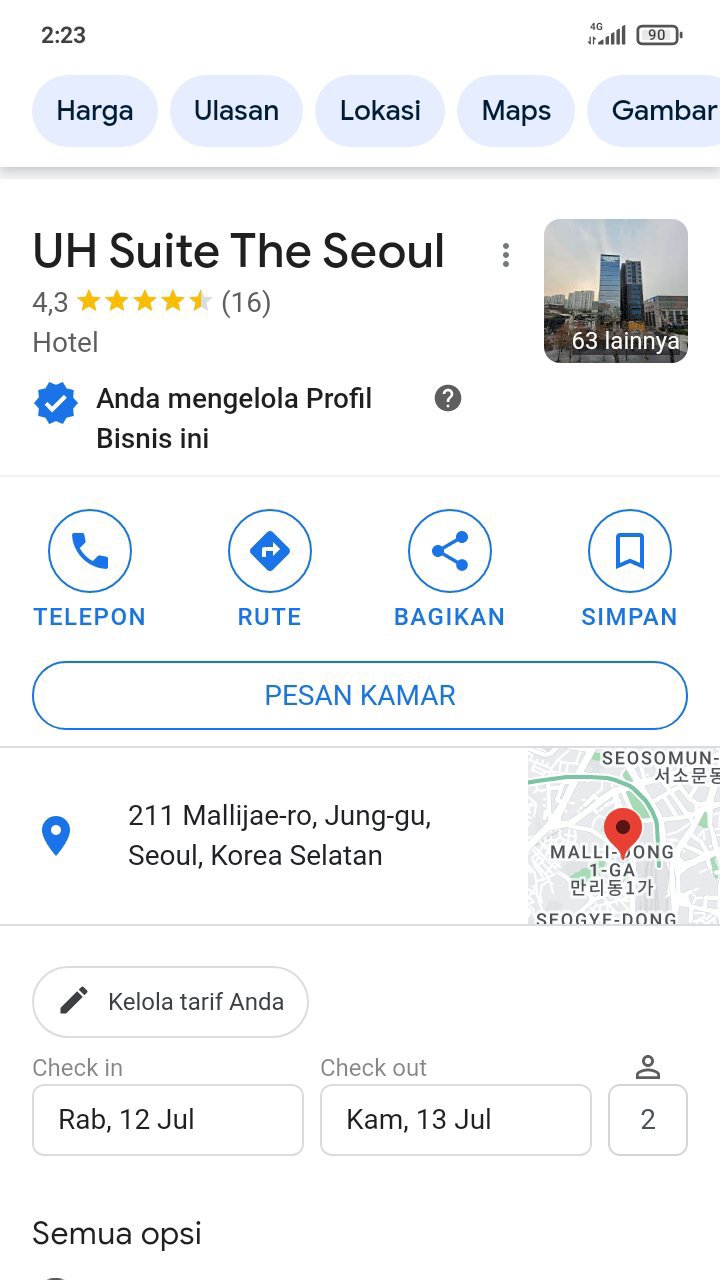Image resolution: width=720 pixels, height=1280 pixels.
Task: Change the check-out date Kam, 13 Jul
Action: [455, 1119]
